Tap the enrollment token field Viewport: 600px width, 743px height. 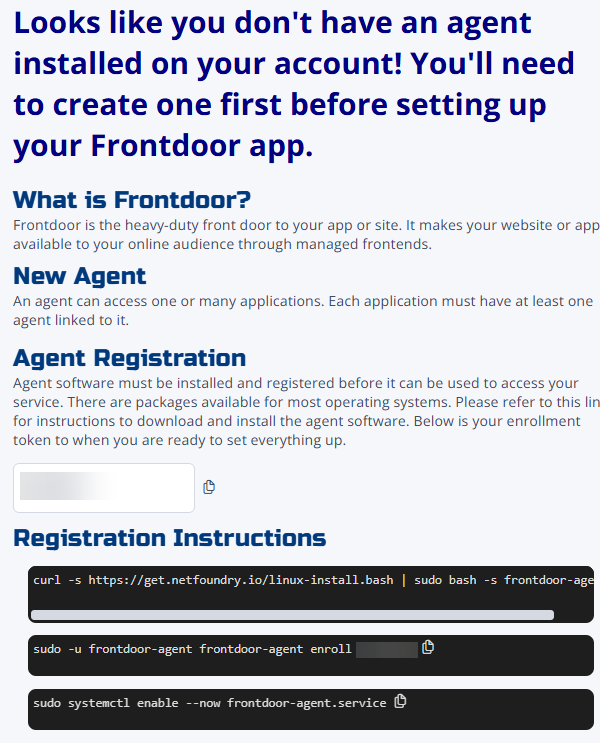(x=104, y=487)
